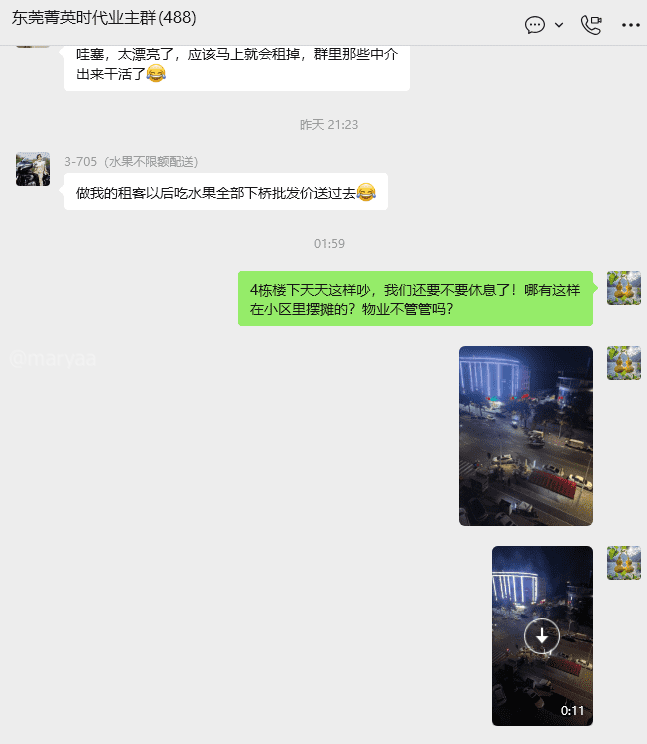
Task: Download the 0:11 video message
Action: [542, 635]
